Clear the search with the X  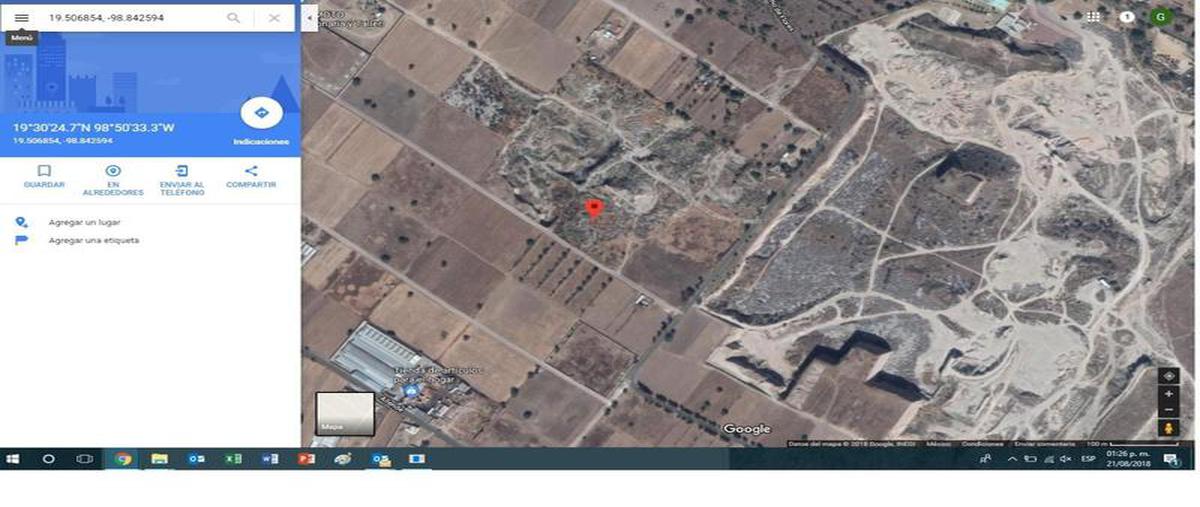coord(275,18)
